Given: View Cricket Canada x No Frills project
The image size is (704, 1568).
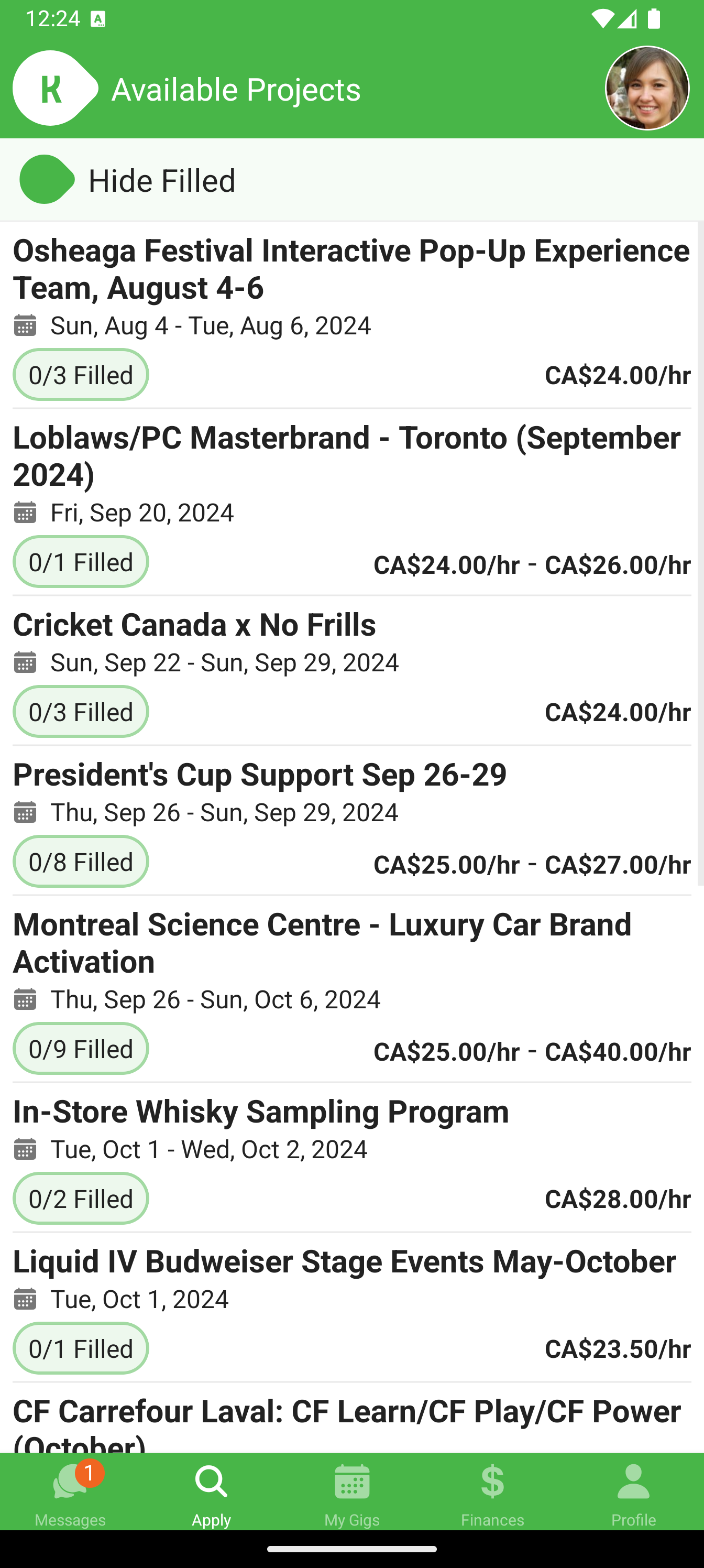Looking at the screenshot, I should click(351, 671).
